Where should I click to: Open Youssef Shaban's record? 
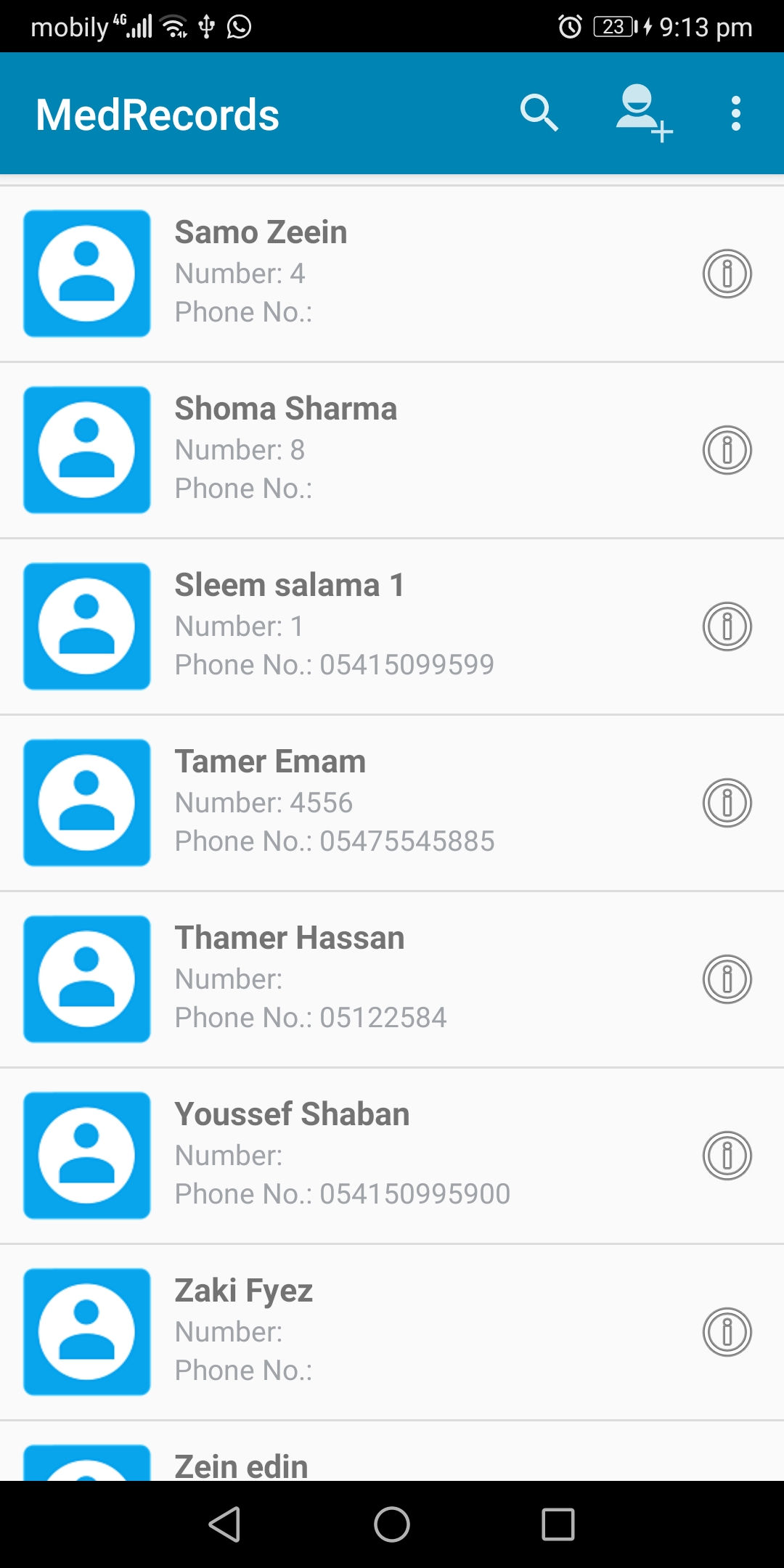click(392, 1156)
